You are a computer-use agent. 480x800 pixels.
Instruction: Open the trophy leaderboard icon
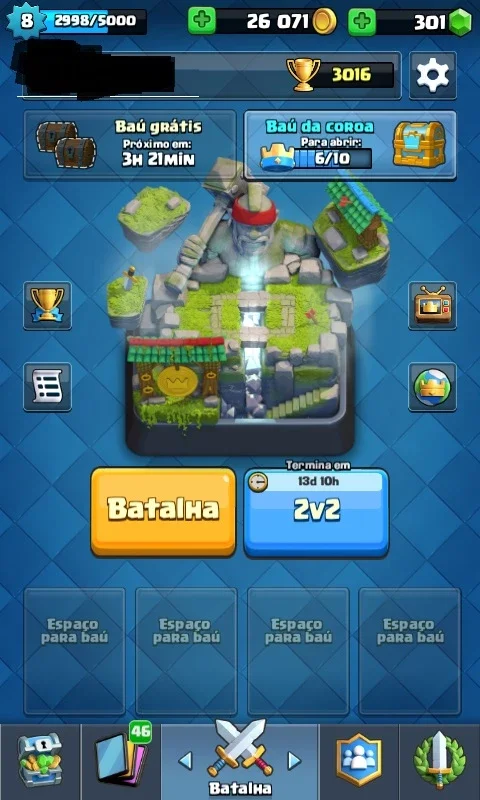[x=47, y=306]
